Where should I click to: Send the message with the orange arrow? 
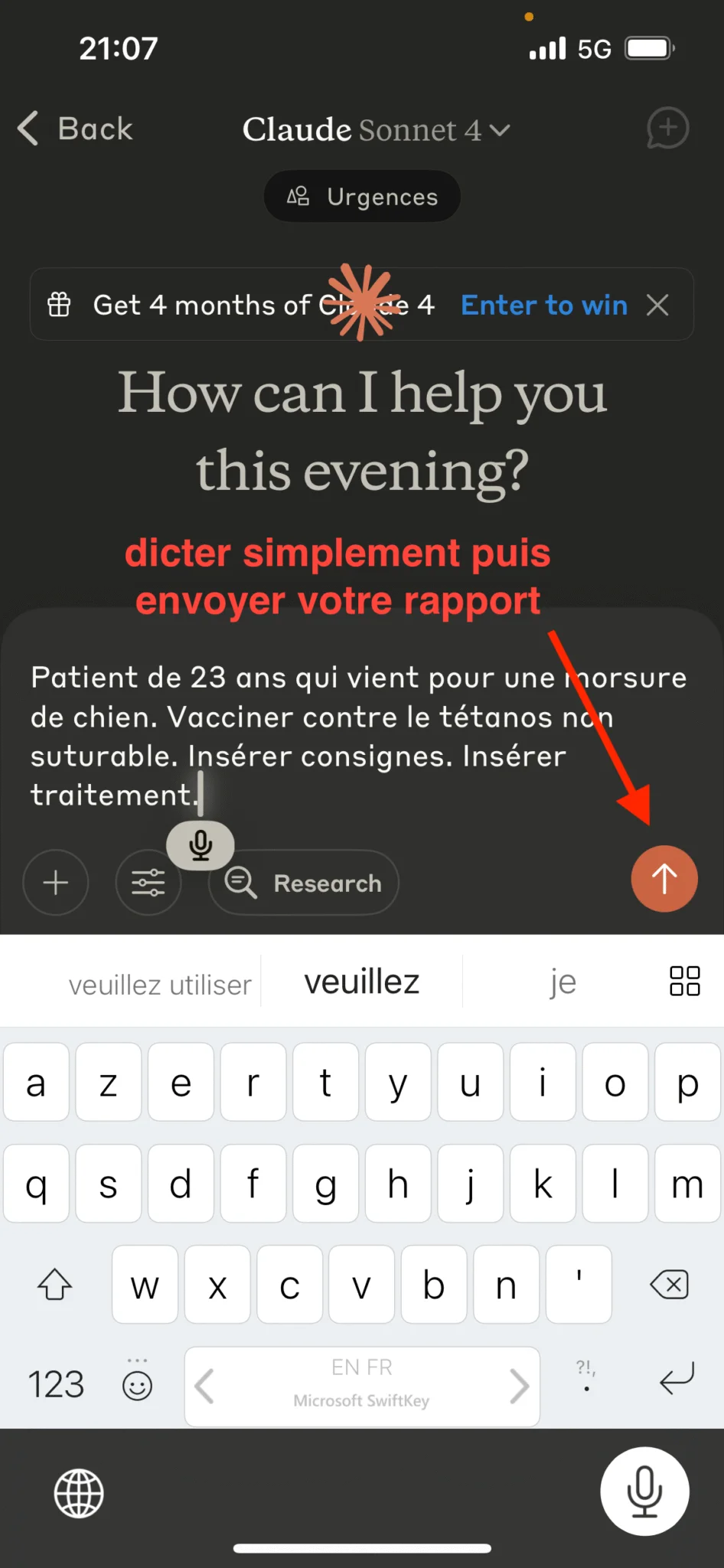coord(664,879)
